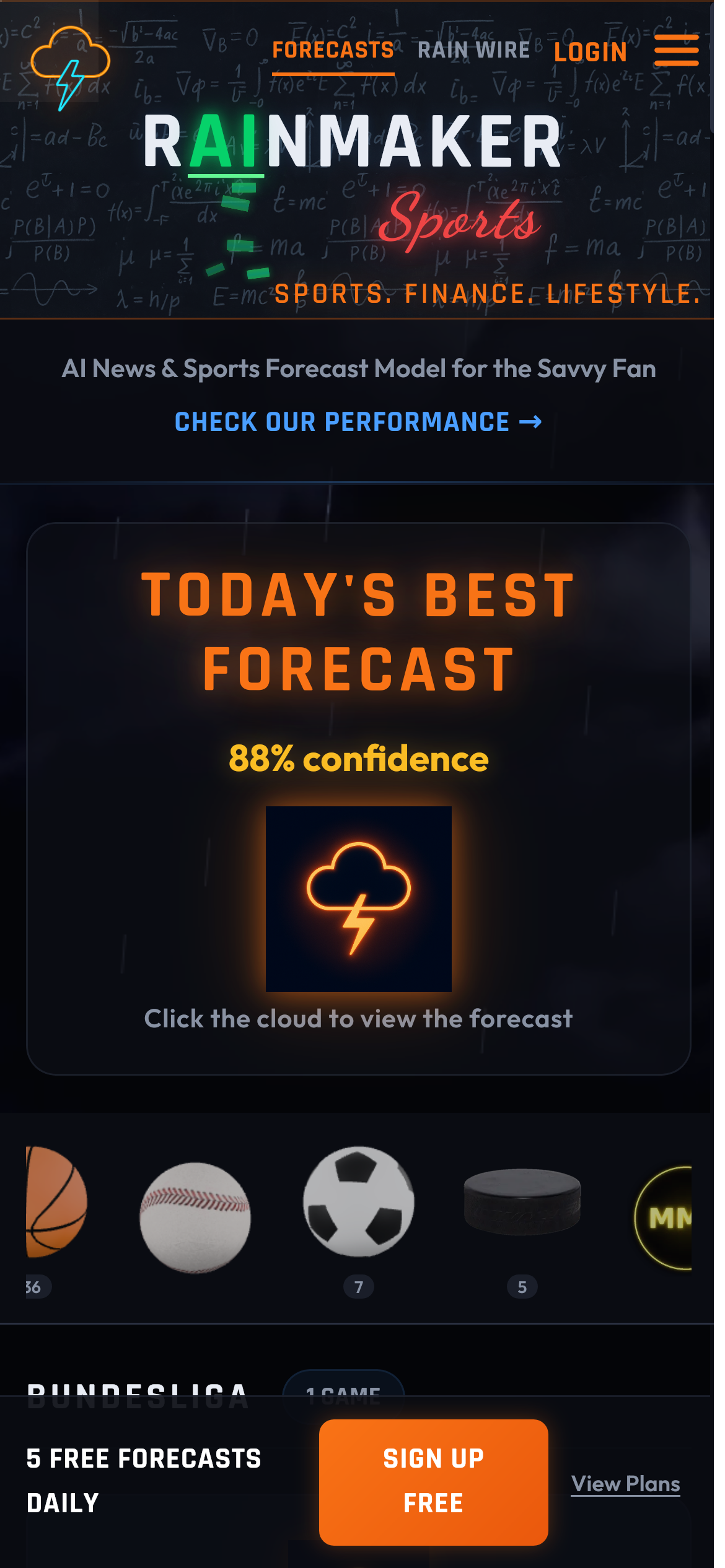
Task: Open the View Plans link
Action: [625, 1484]
